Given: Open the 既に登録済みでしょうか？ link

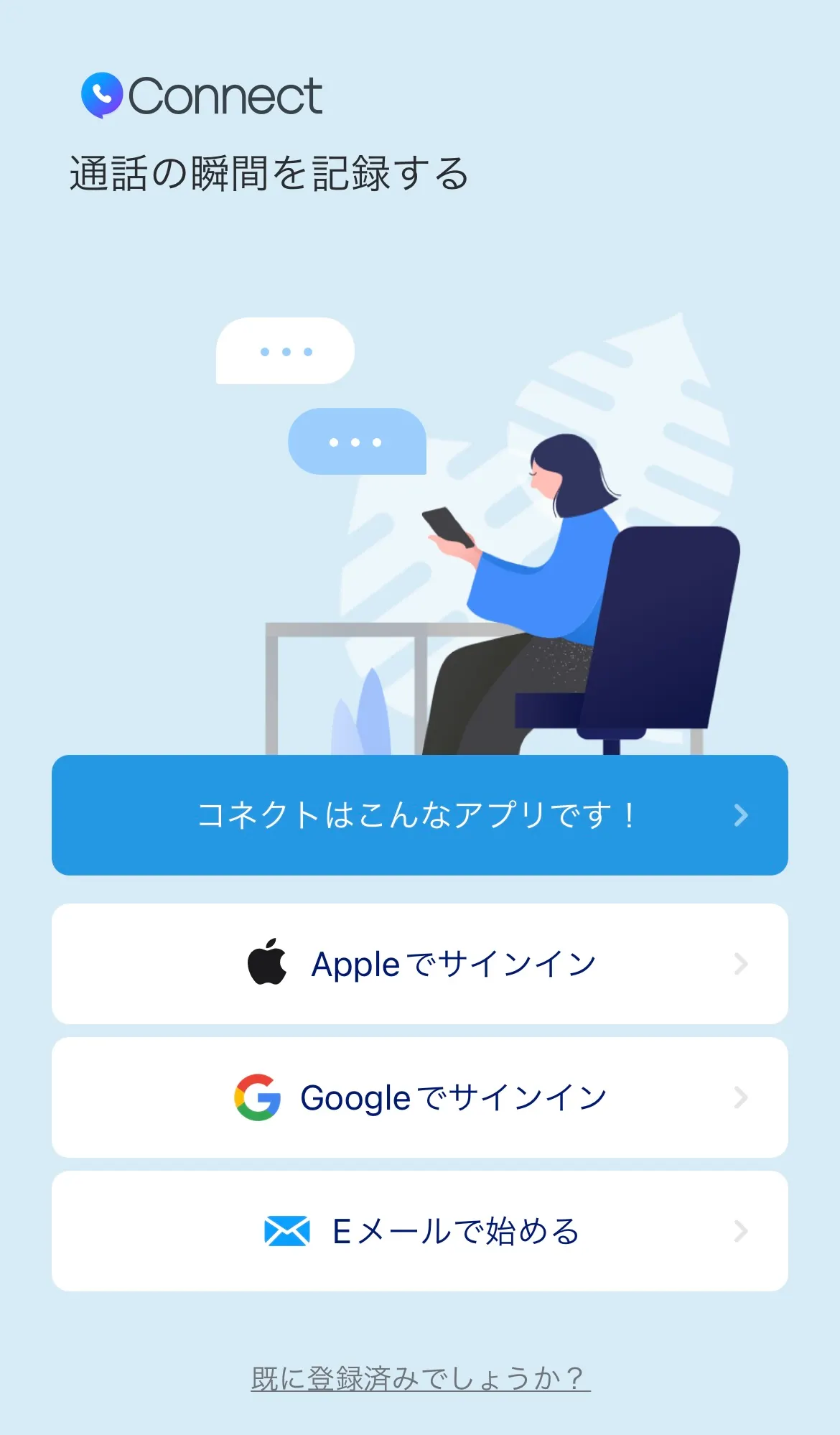Looking at the screenshot, I should coord(420,1378).
